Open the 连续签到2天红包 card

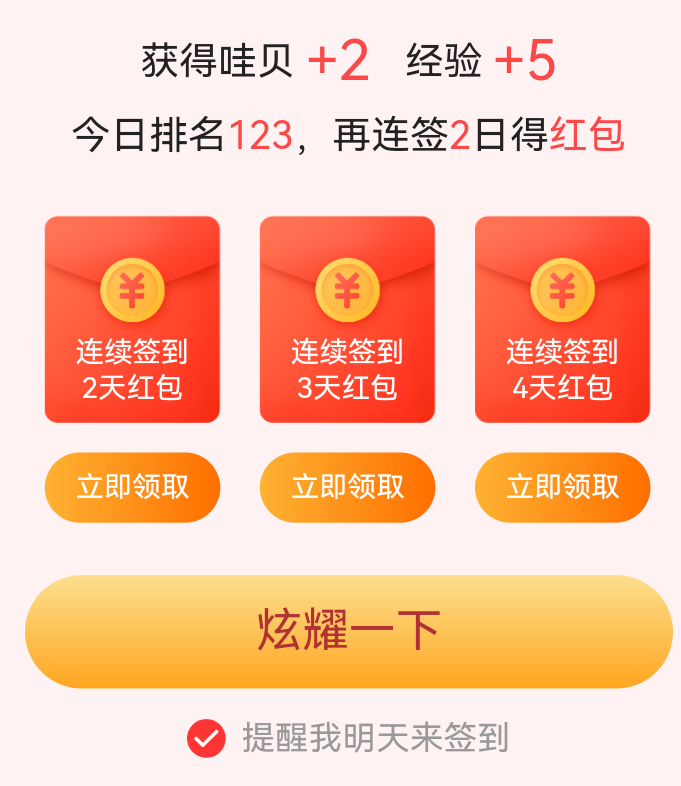132,320
